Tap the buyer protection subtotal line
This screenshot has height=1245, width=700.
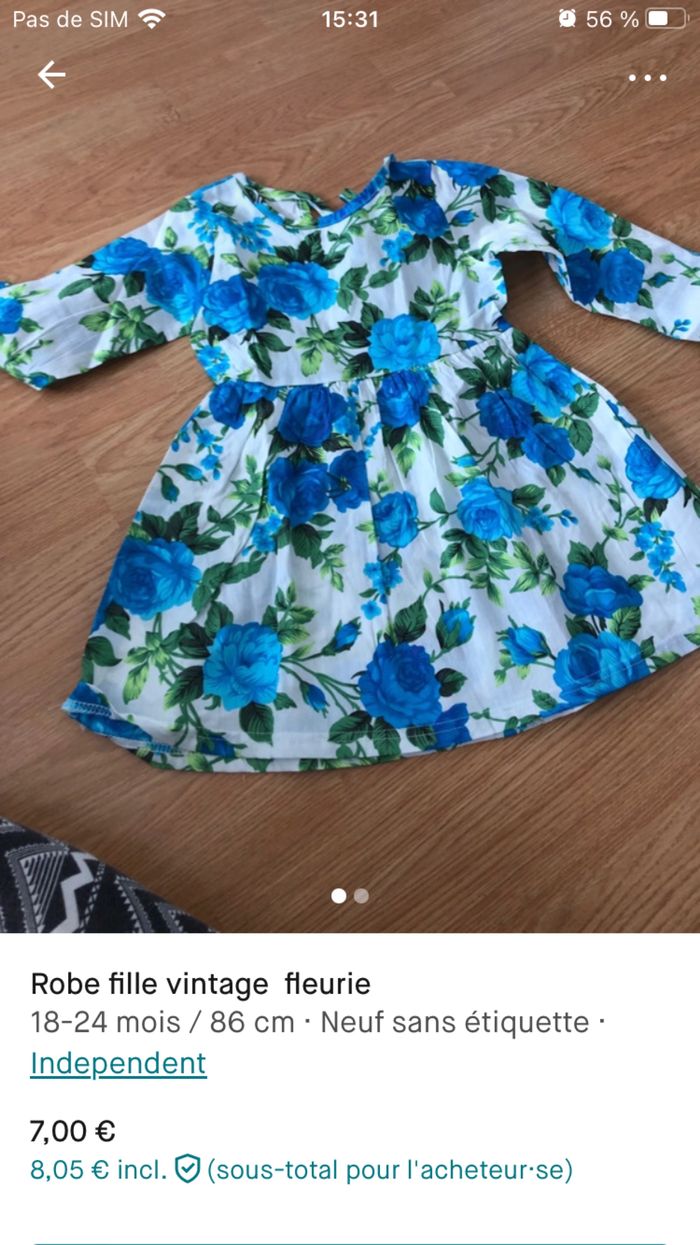pyautogui.click(x=301, y=1169)
